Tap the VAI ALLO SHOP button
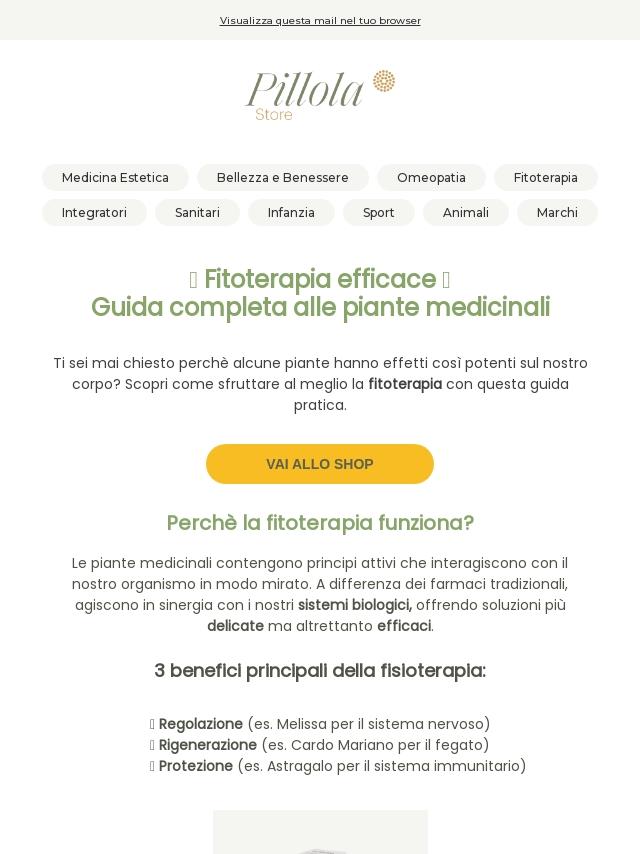640x854 pixels. click(320, 464)
